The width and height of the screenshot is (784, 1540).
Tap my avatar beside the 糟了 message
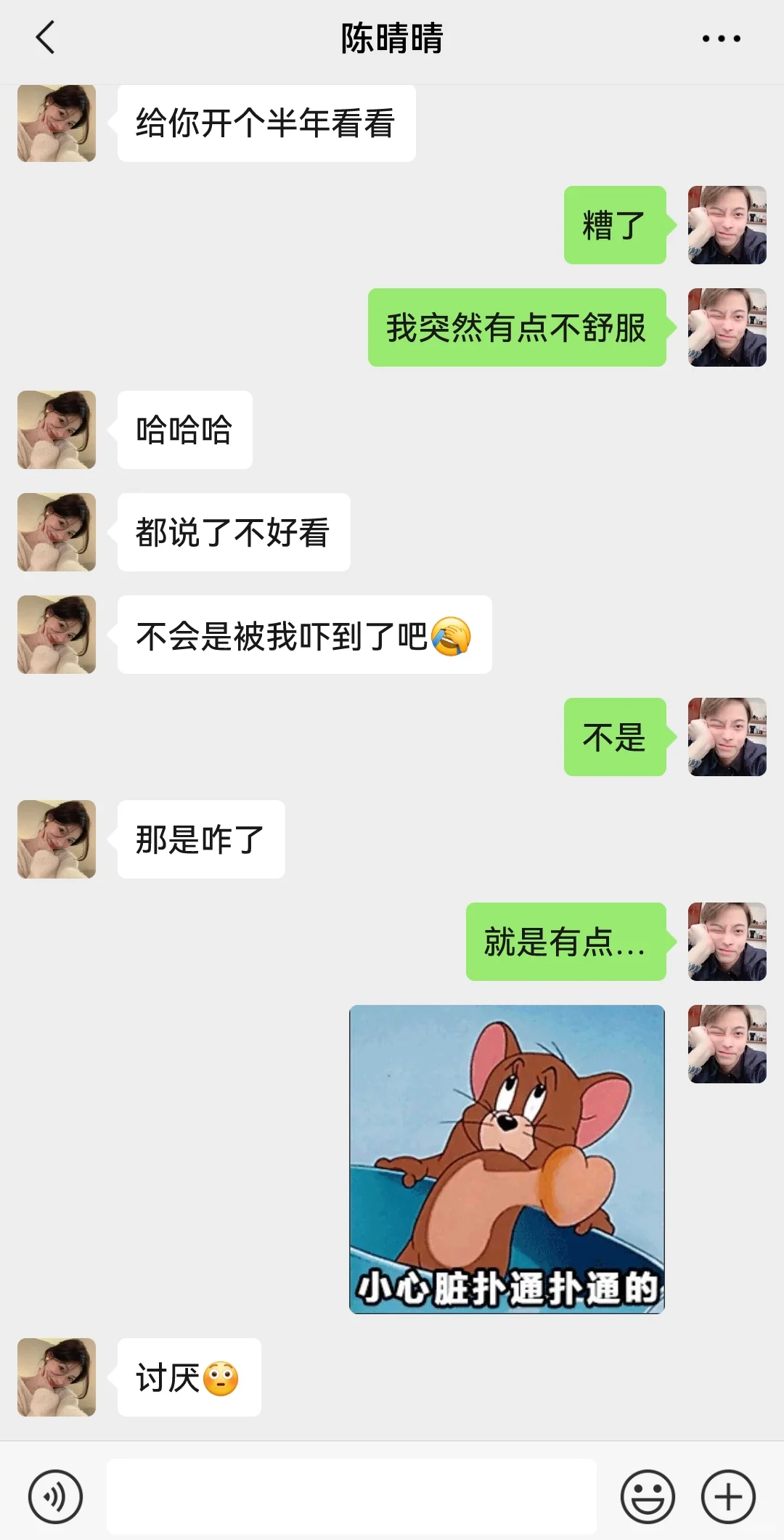click(727, 225)
